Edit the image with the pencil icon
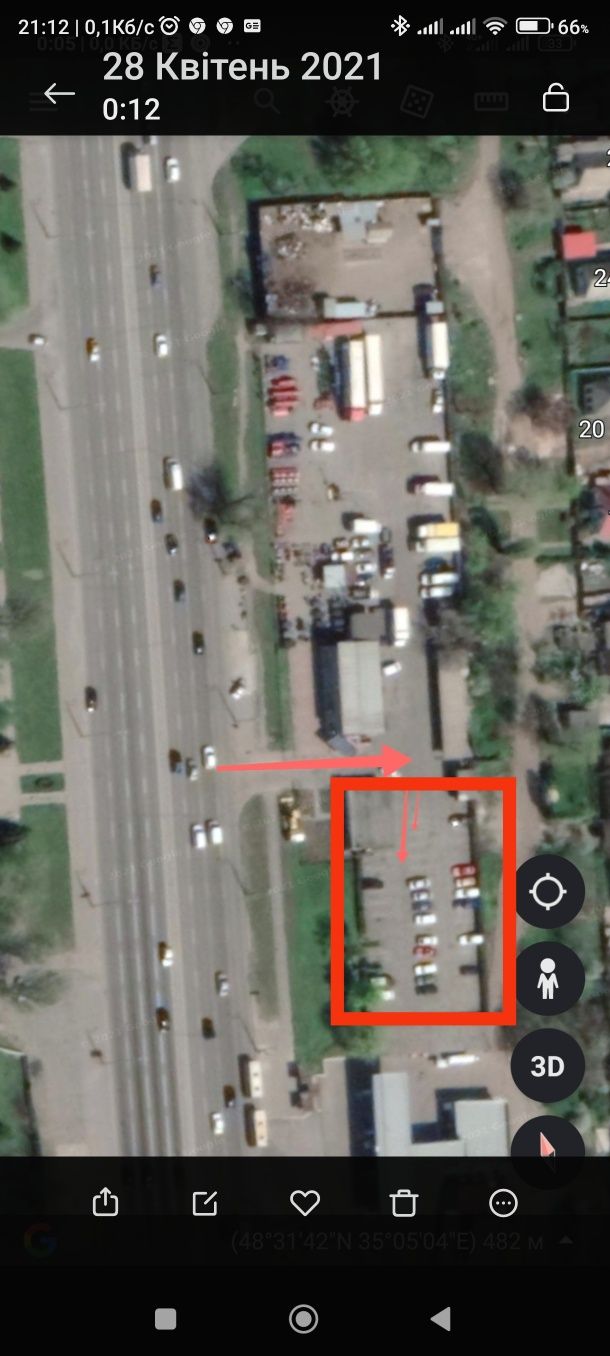Screen dimensions: 610x1356 click(205, 1203)
